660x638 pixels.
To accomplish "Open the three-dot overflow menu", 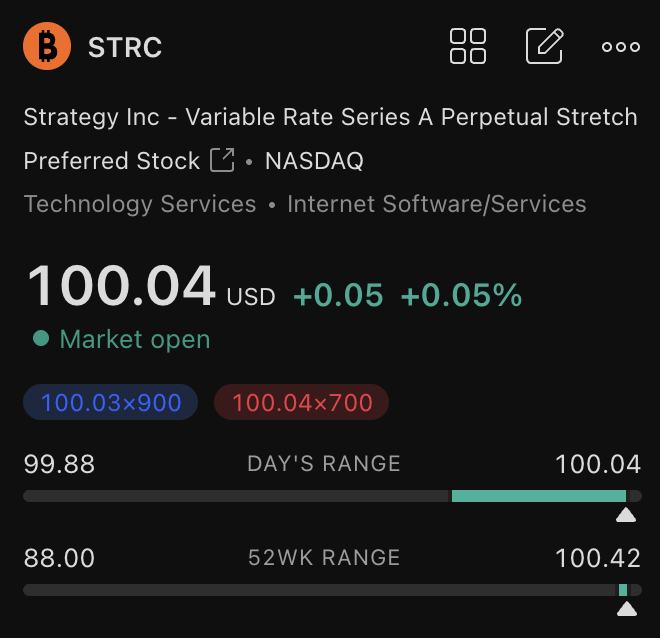I will [620, 47].
